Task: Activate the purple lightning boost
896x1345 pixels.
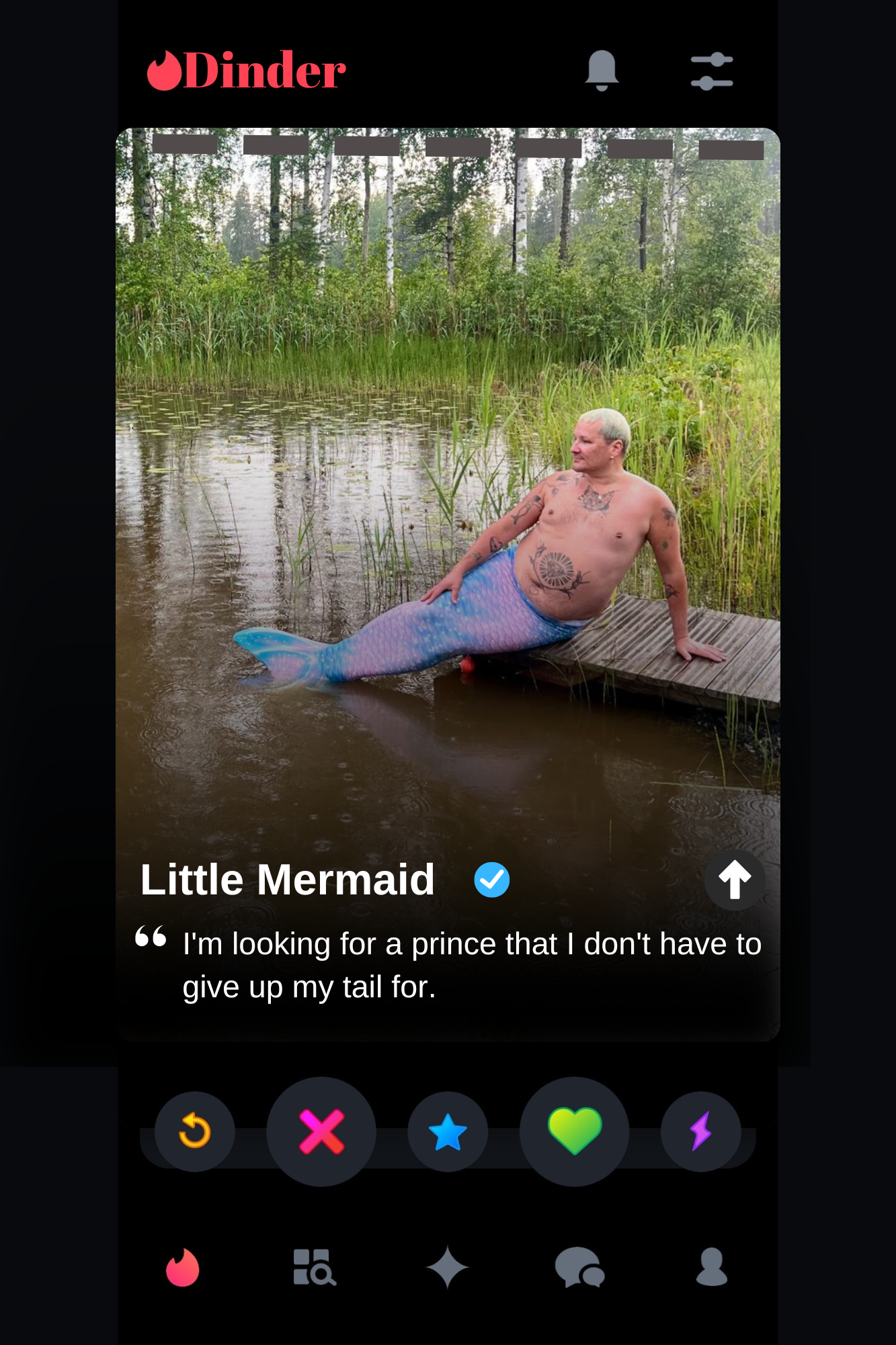Action: [x=700, y=1131]
